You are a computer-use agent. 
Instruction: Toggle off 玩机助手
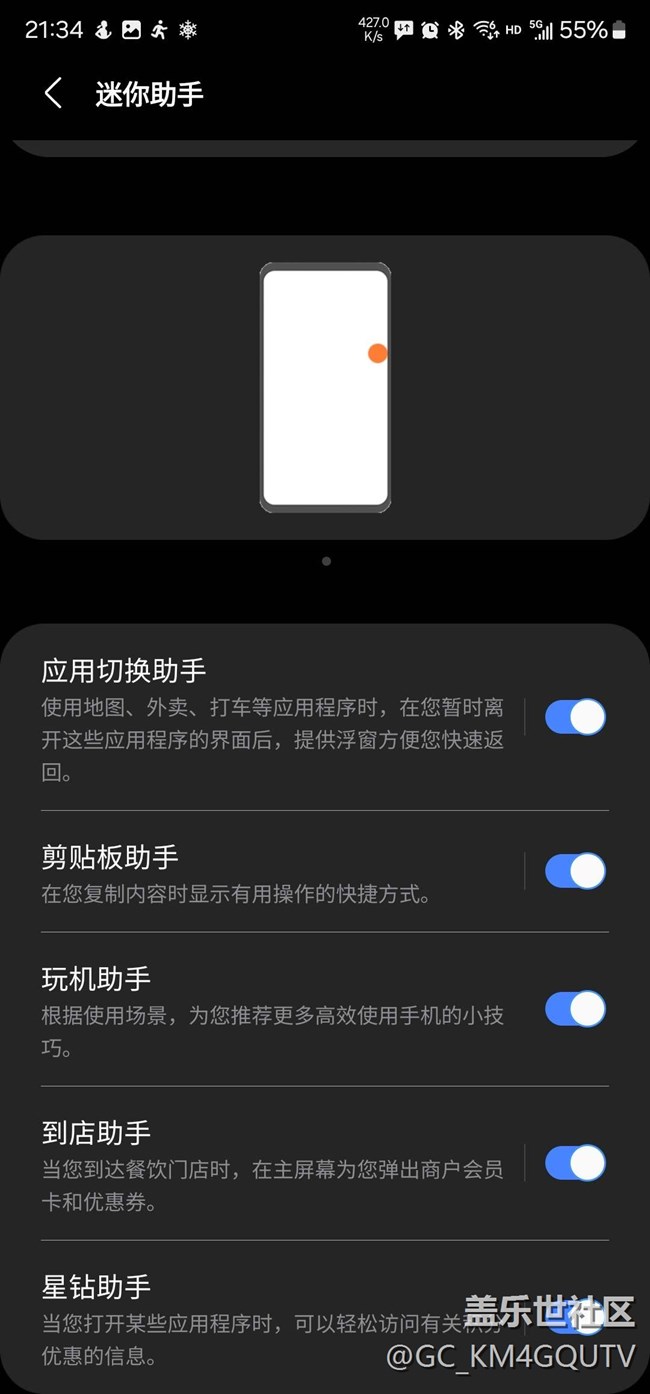(575, 1009)
